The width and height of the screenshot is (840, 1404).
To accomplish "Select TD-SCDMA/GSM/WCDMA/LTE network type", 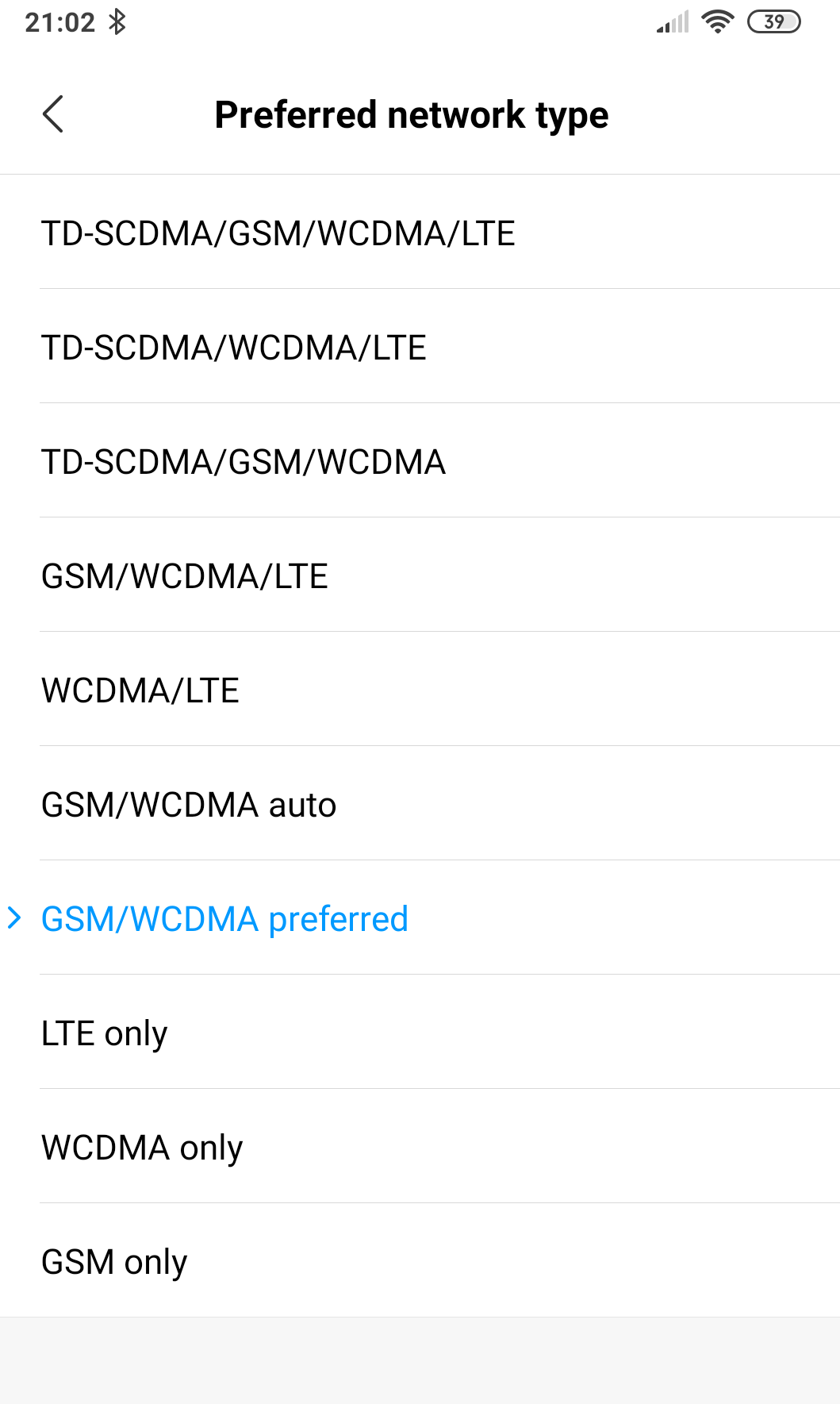I will 278,233.
